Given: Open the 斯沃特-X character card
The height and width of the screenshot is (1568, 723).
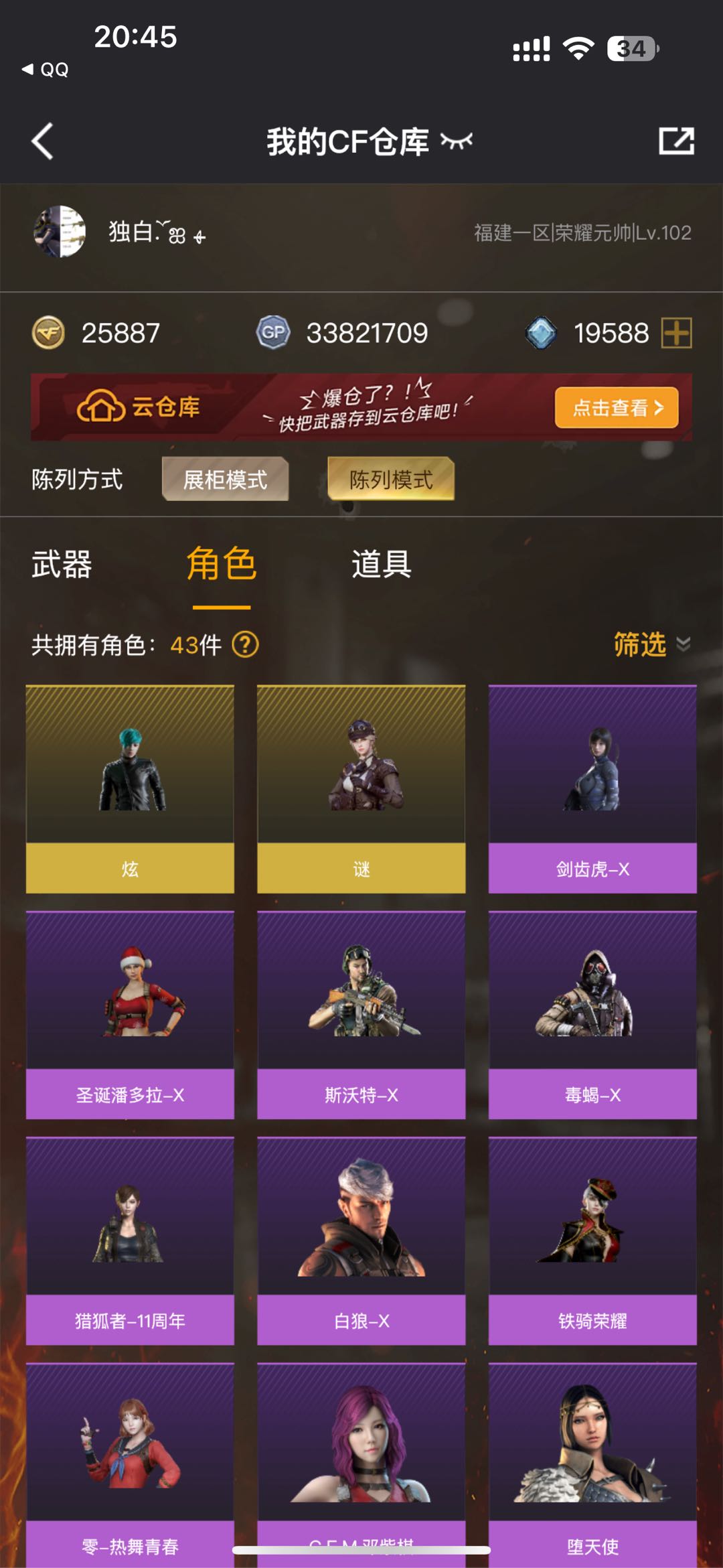Looking at the screenshot, I should tap(361, 1015).
